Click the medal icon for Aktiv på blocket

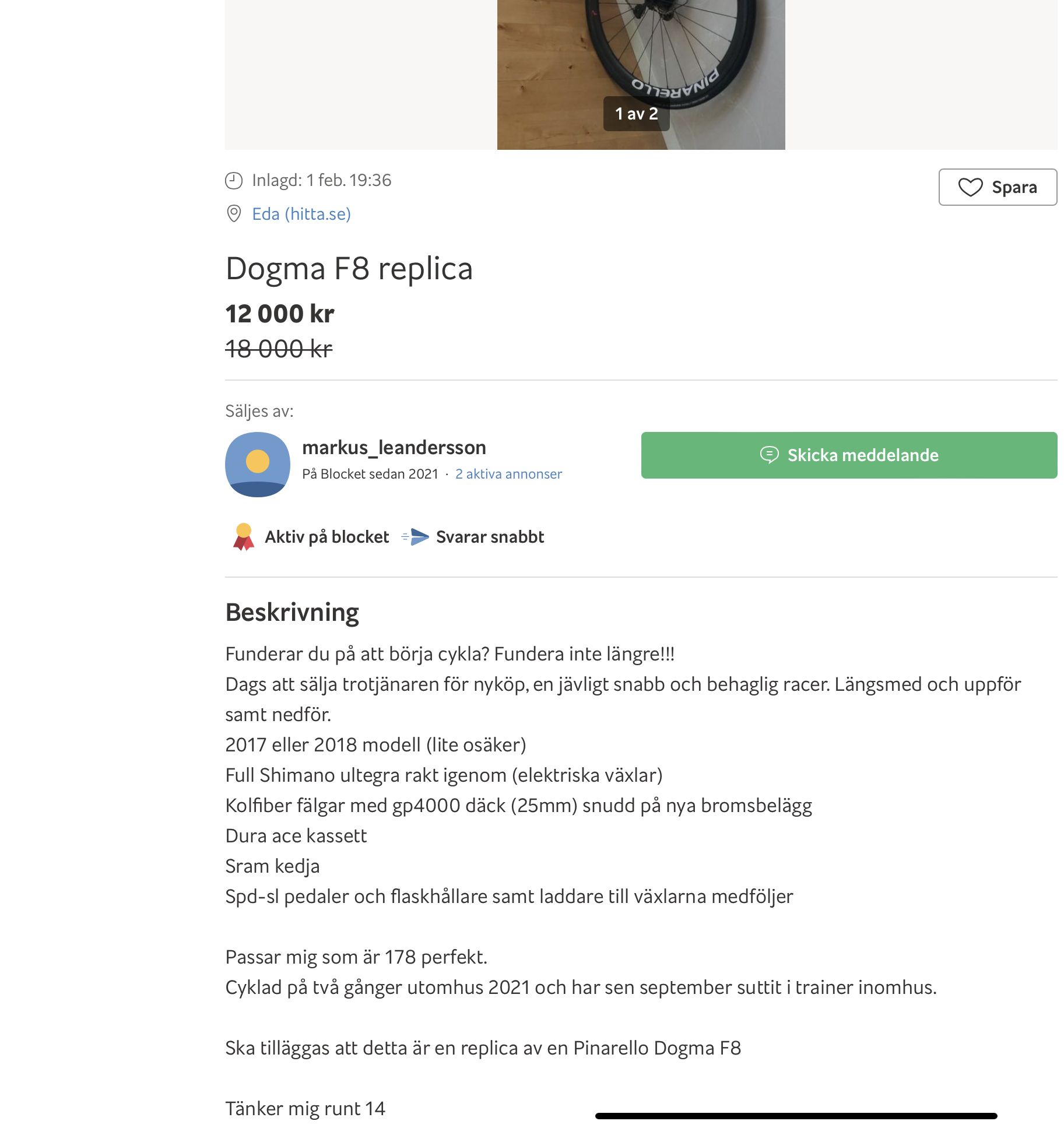coord(244,536)
